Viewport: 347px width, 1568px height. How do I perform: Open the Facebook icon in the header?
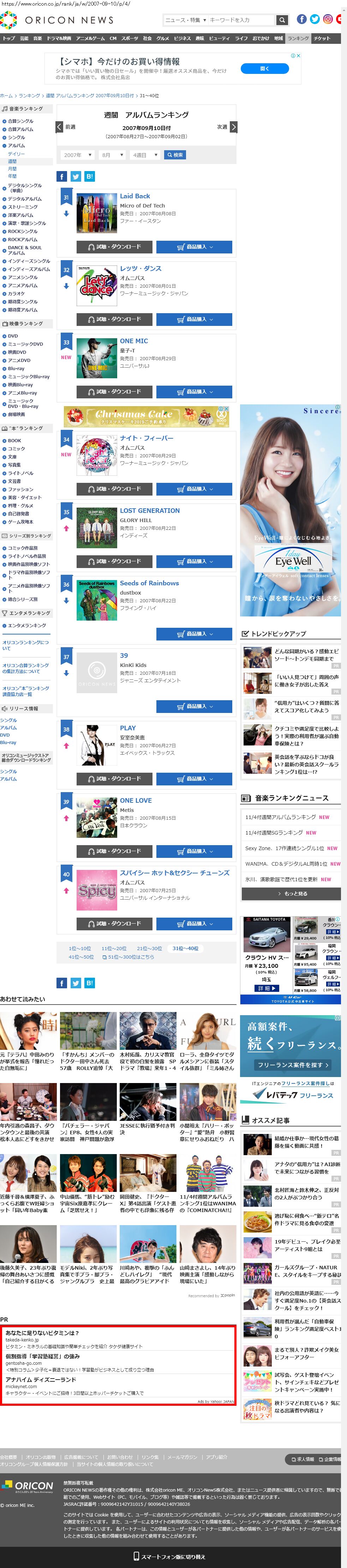(301, 19)
